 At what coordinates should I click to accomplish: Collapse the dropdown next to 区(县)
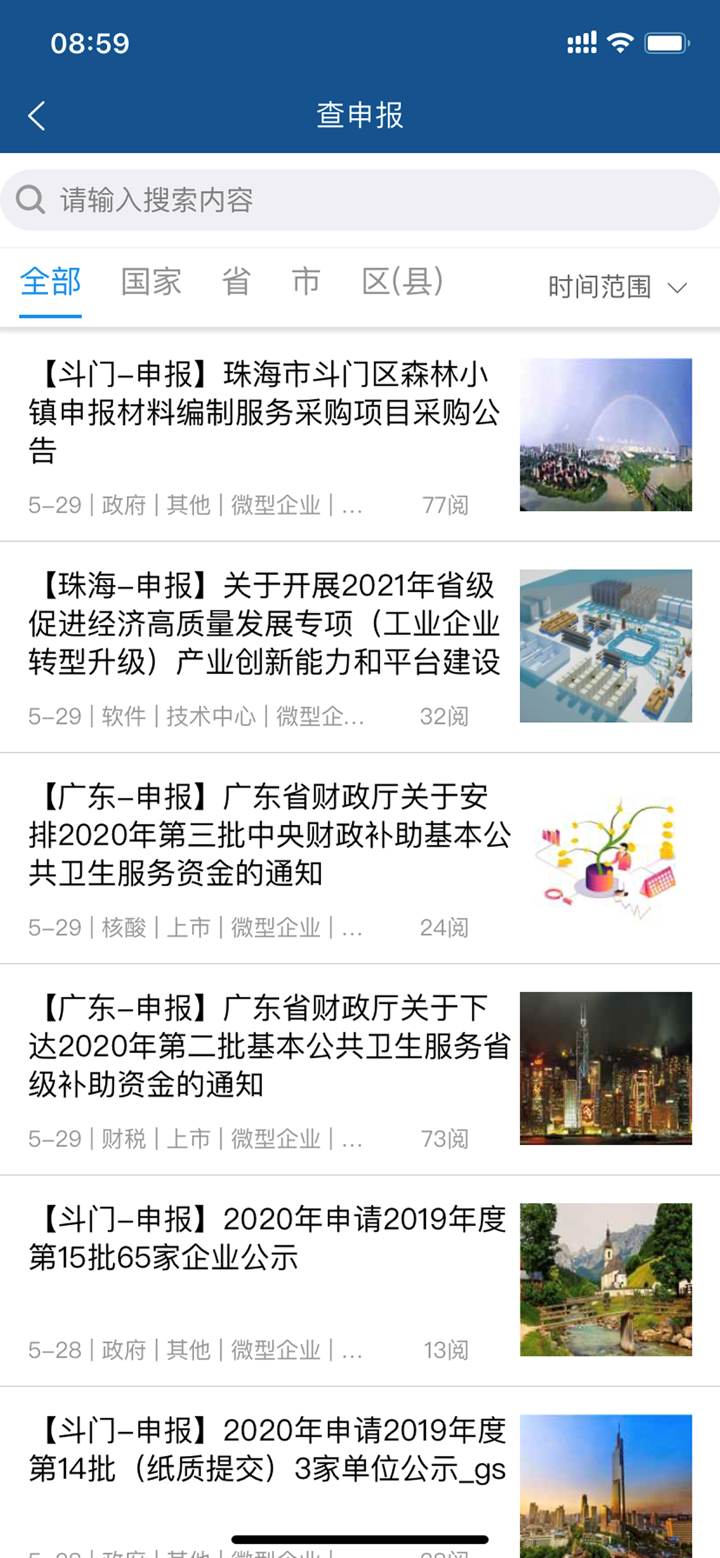[679, 287]
